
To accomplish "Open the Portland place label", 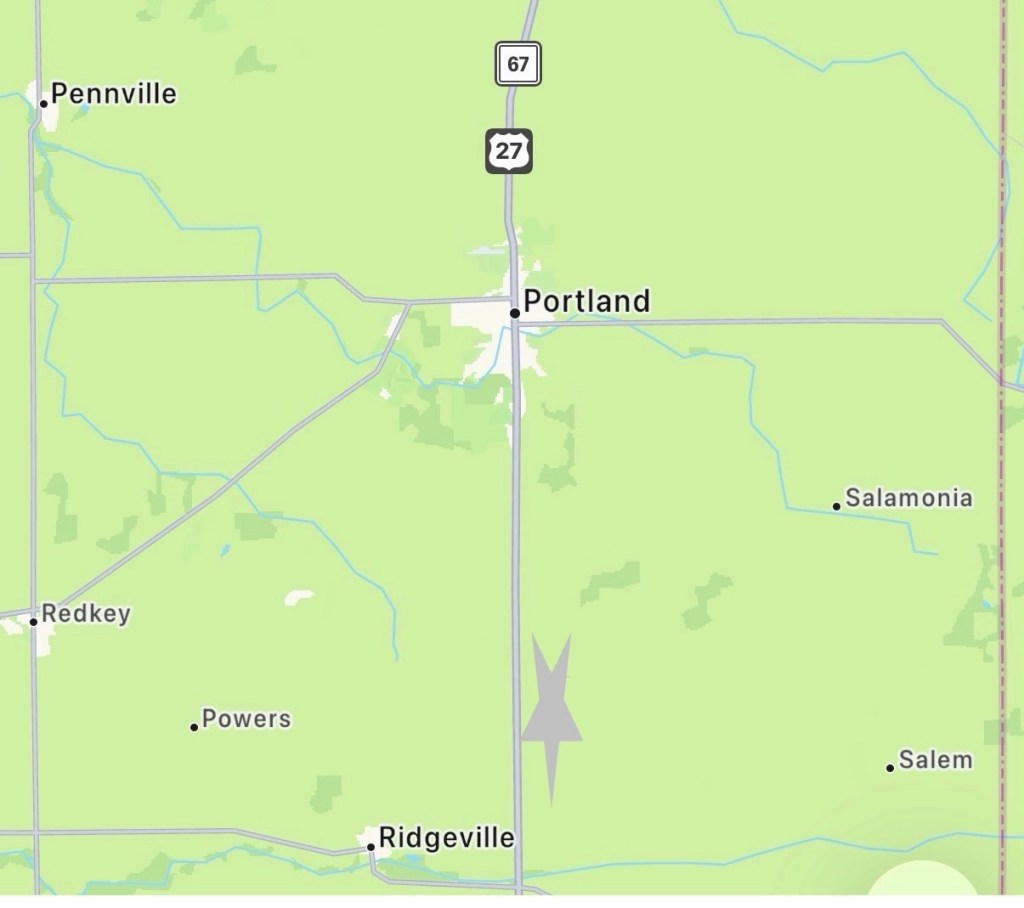I will (586, 301).
